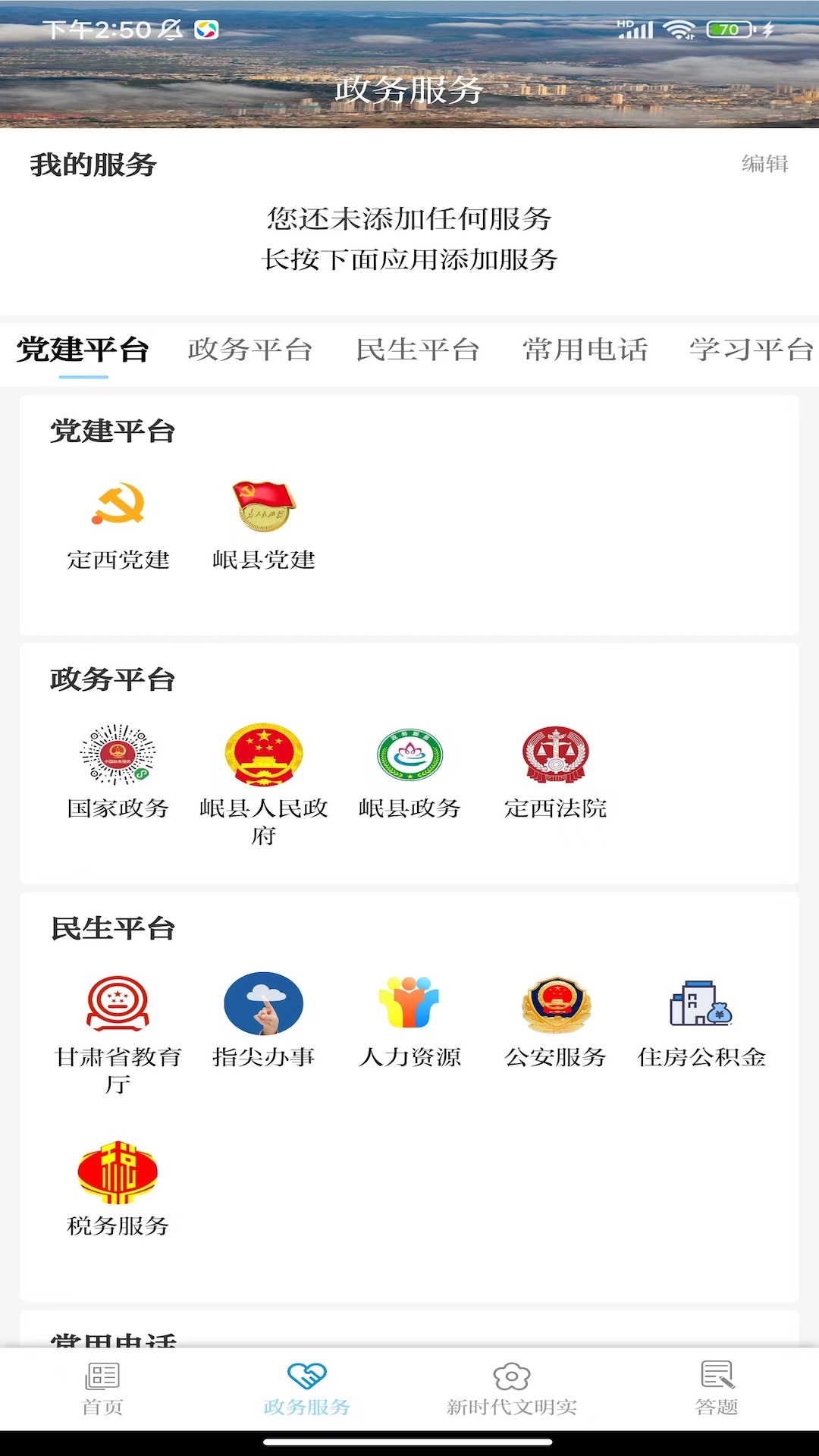Open the 答题 tab

[717, 1389]
